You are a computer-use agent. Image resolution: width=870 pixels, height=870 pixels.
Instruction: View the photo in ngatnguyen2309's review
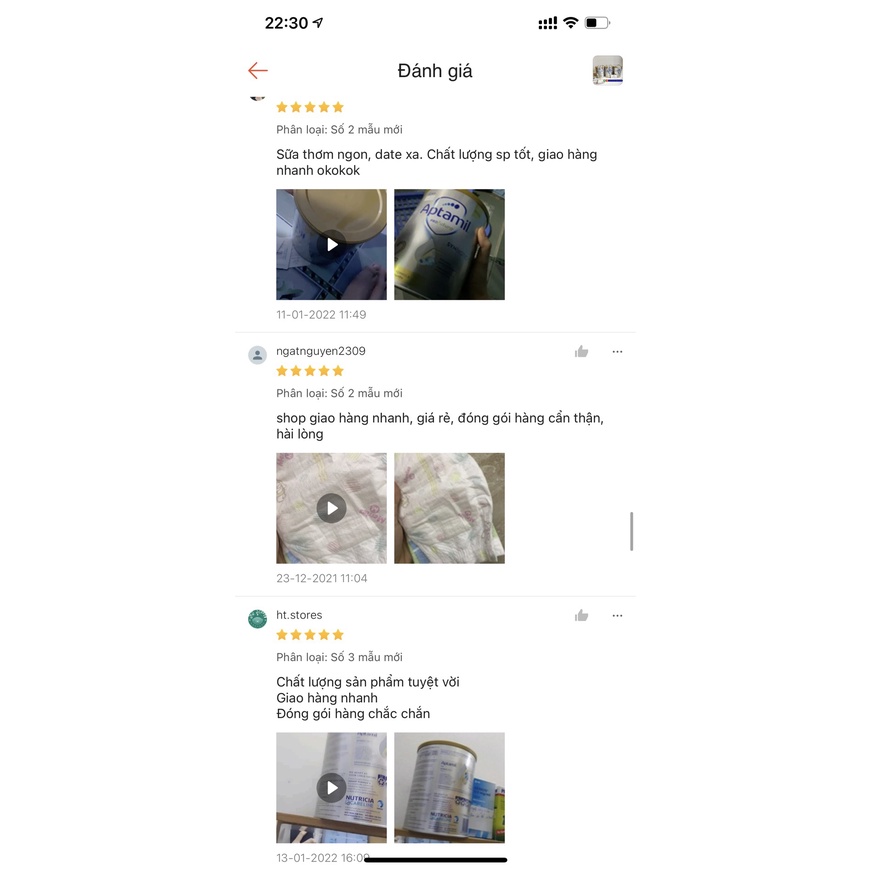coord(449,508)
